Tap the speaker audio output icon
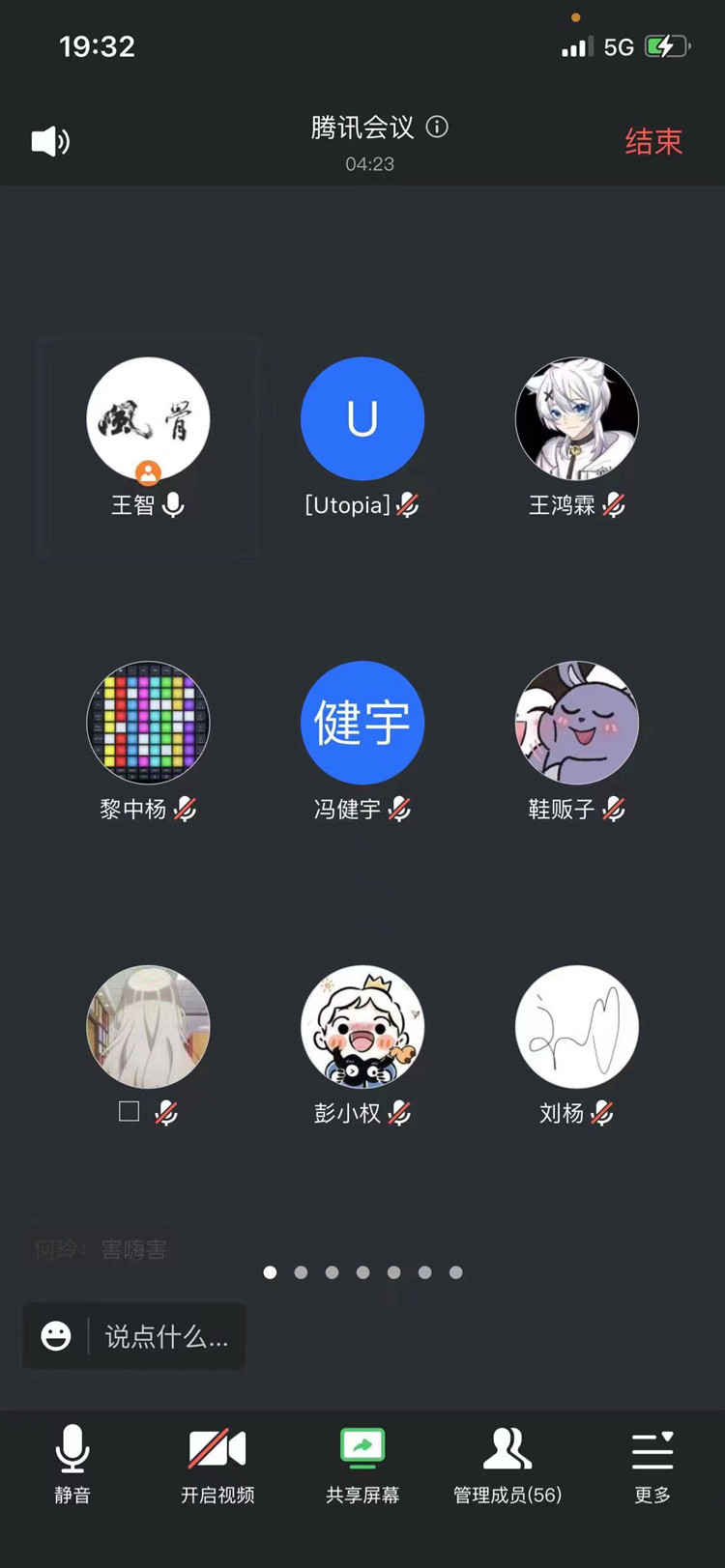 [x=49, y=140]
